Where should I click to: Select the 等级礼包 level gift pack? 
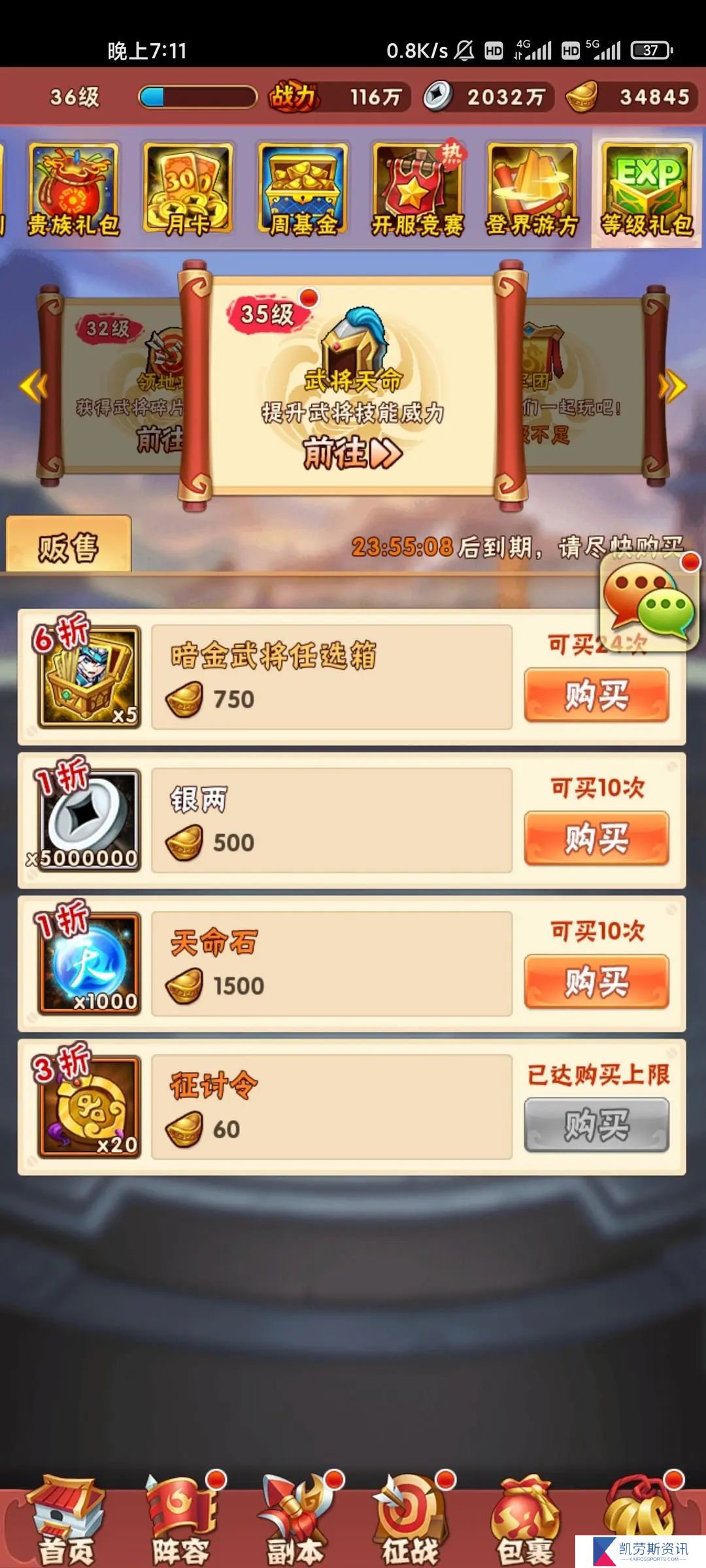pyautogui.click(x=647, y=189)
